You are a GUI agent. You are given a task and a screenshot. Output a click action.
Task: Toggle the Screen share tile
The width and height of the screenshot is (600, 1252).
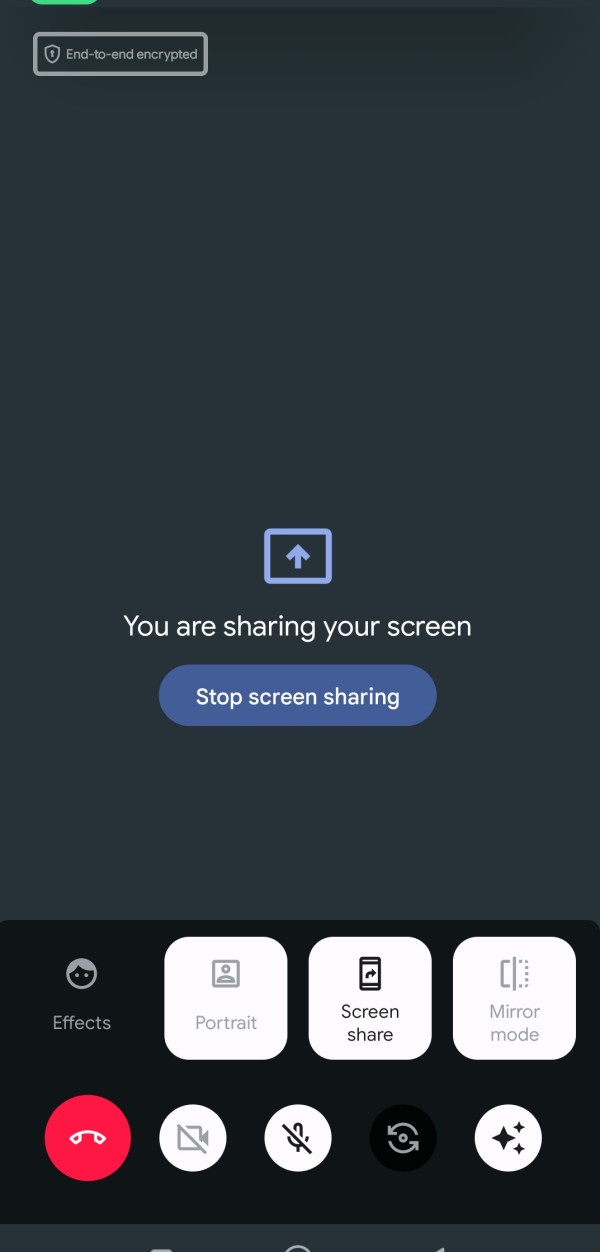(370, 997)
